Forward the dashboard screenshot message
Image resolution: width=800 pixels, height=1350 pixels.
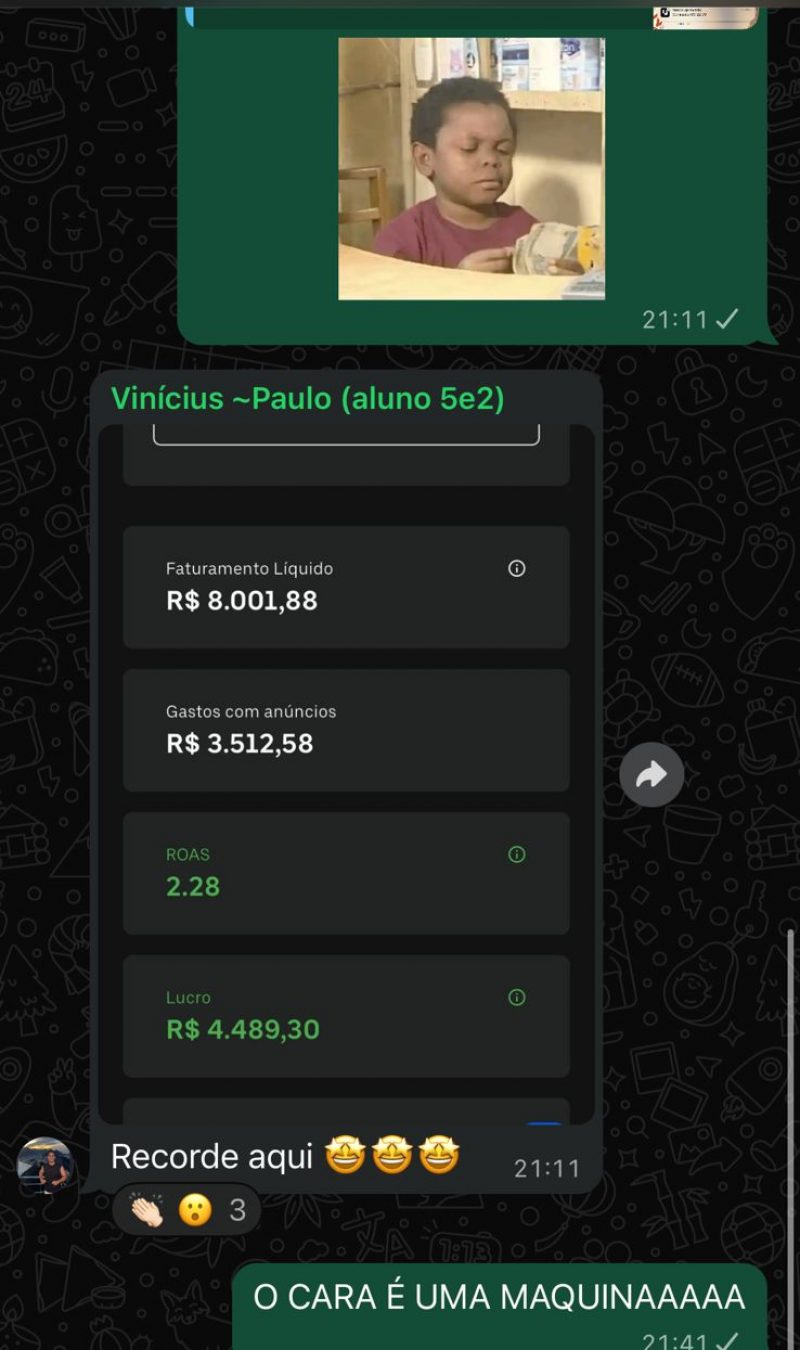pos(651,774)
